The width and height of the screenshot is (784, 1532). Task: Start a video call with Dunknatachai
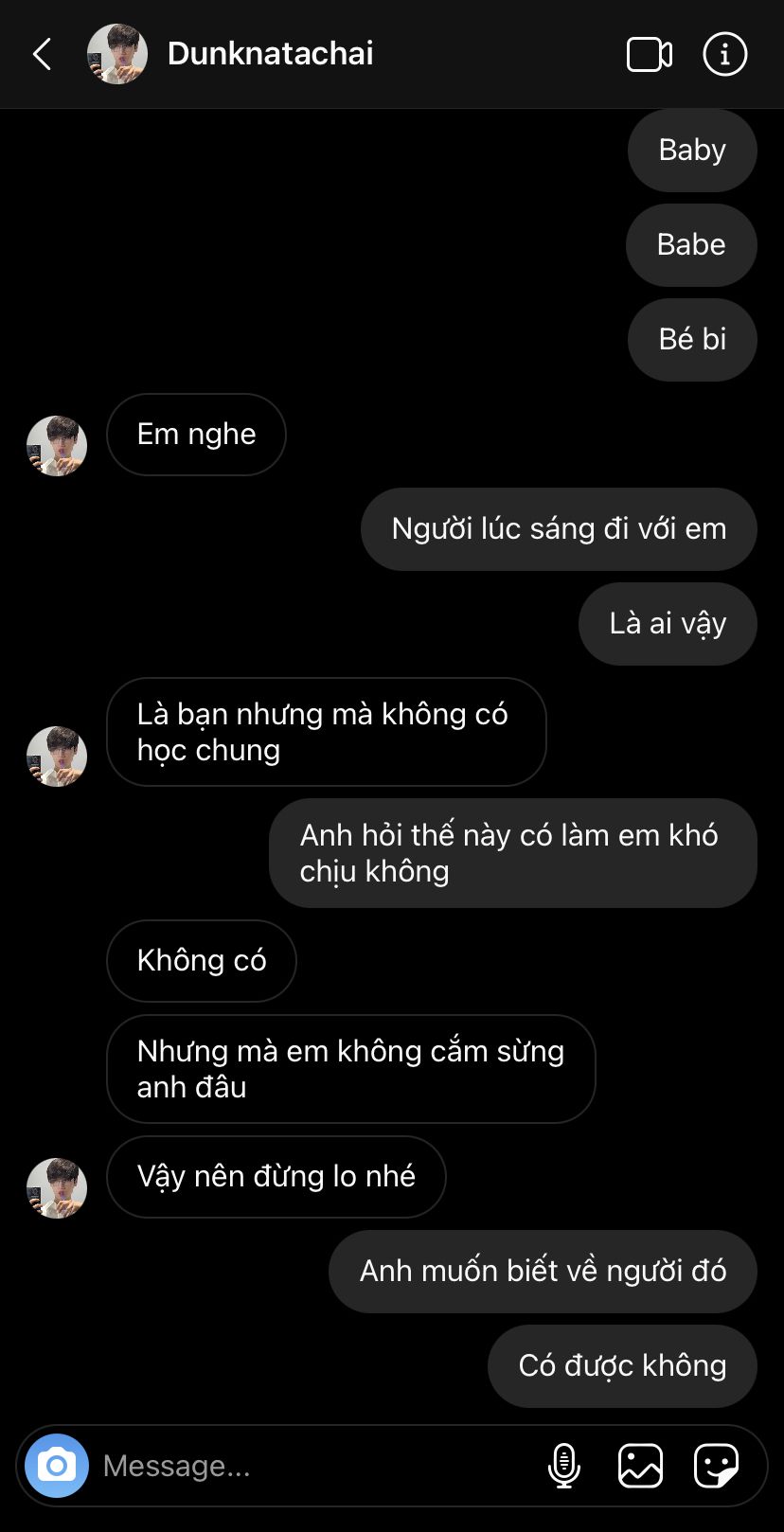click(650, 54)
